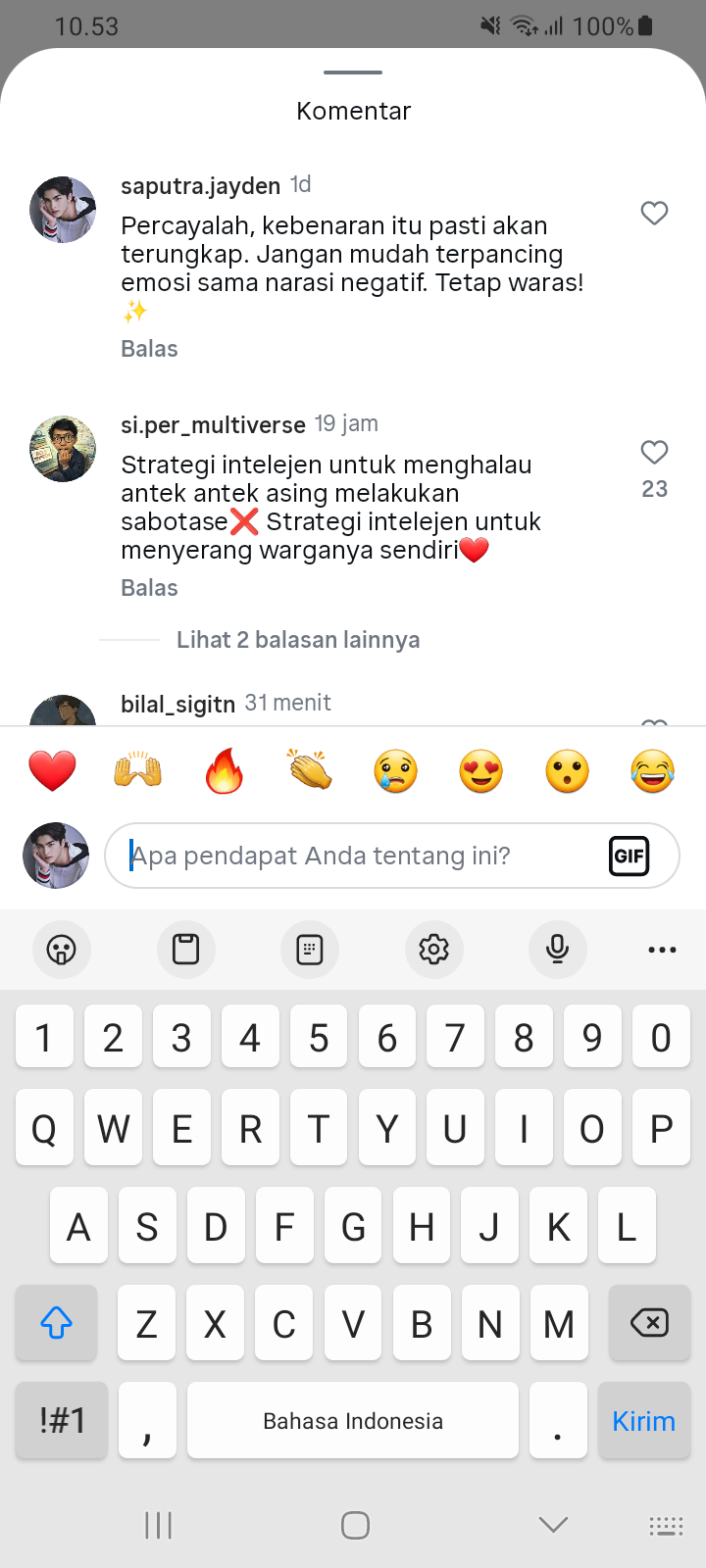
Task: Start voice input with the microphone
Action: pyautogui.click(x=557, y=949)
